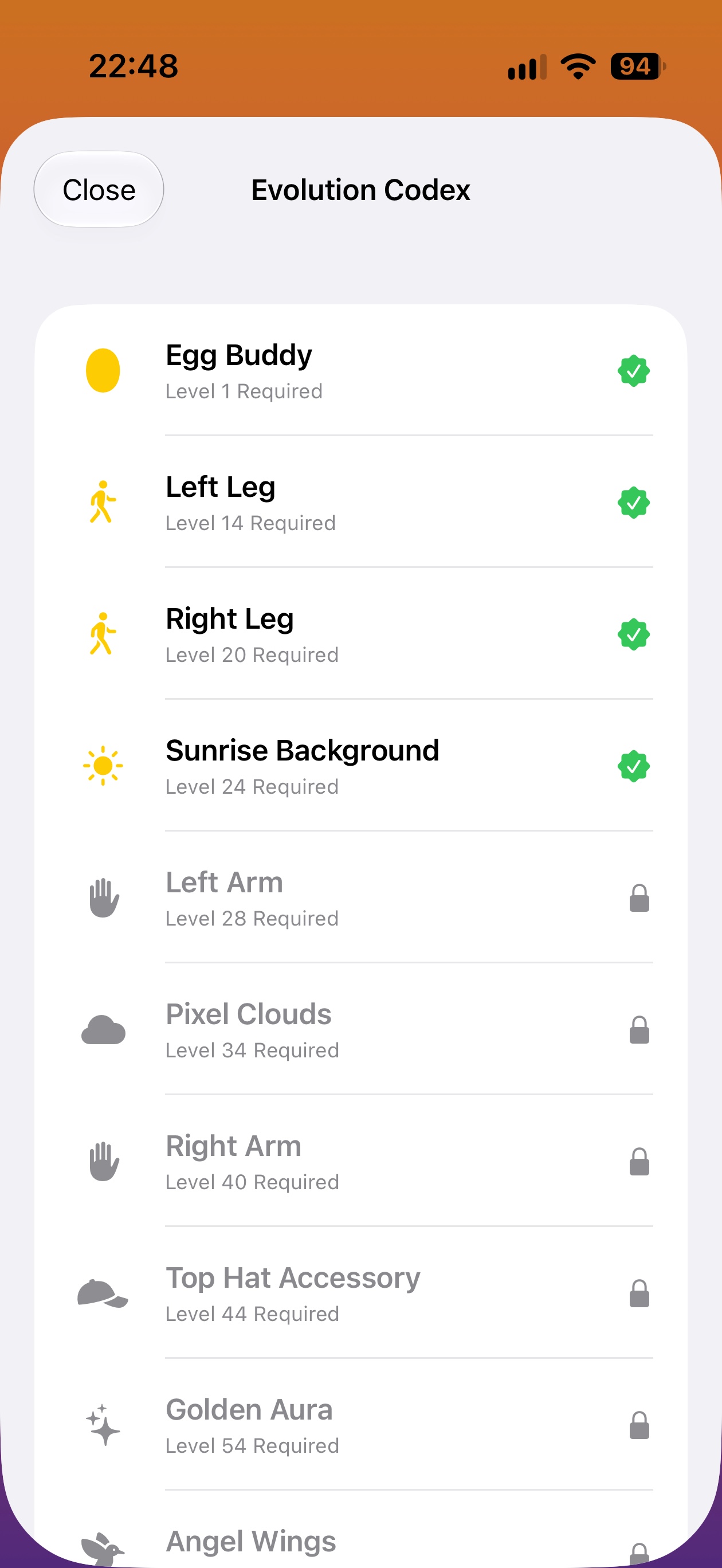
Task: Close the Evolution Codex sheet
Action: [99, 189]
